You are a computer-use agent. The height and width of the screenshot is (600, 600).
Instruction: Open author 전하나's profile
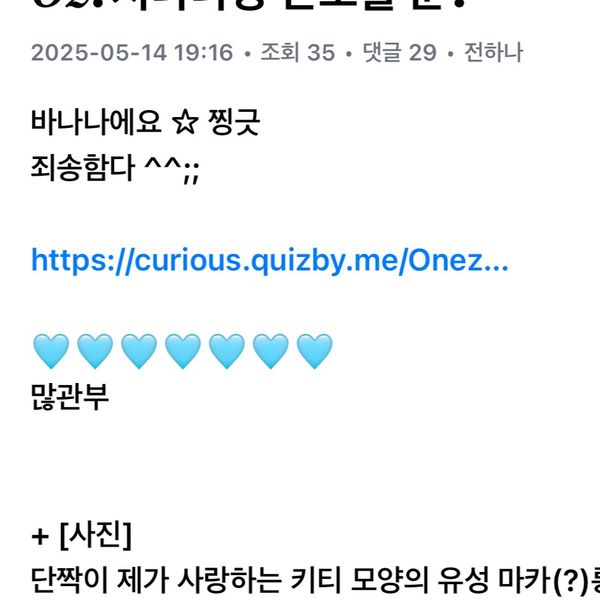[493, 52]
